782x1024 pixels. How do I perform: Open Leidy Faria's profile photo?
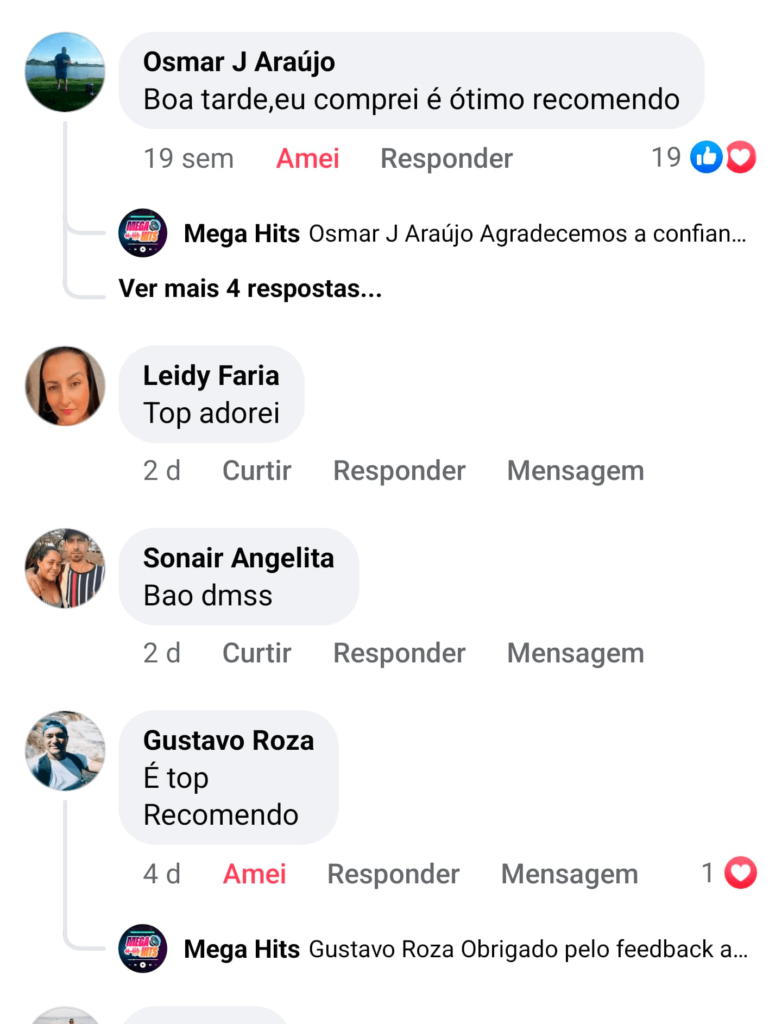[65, 386]
